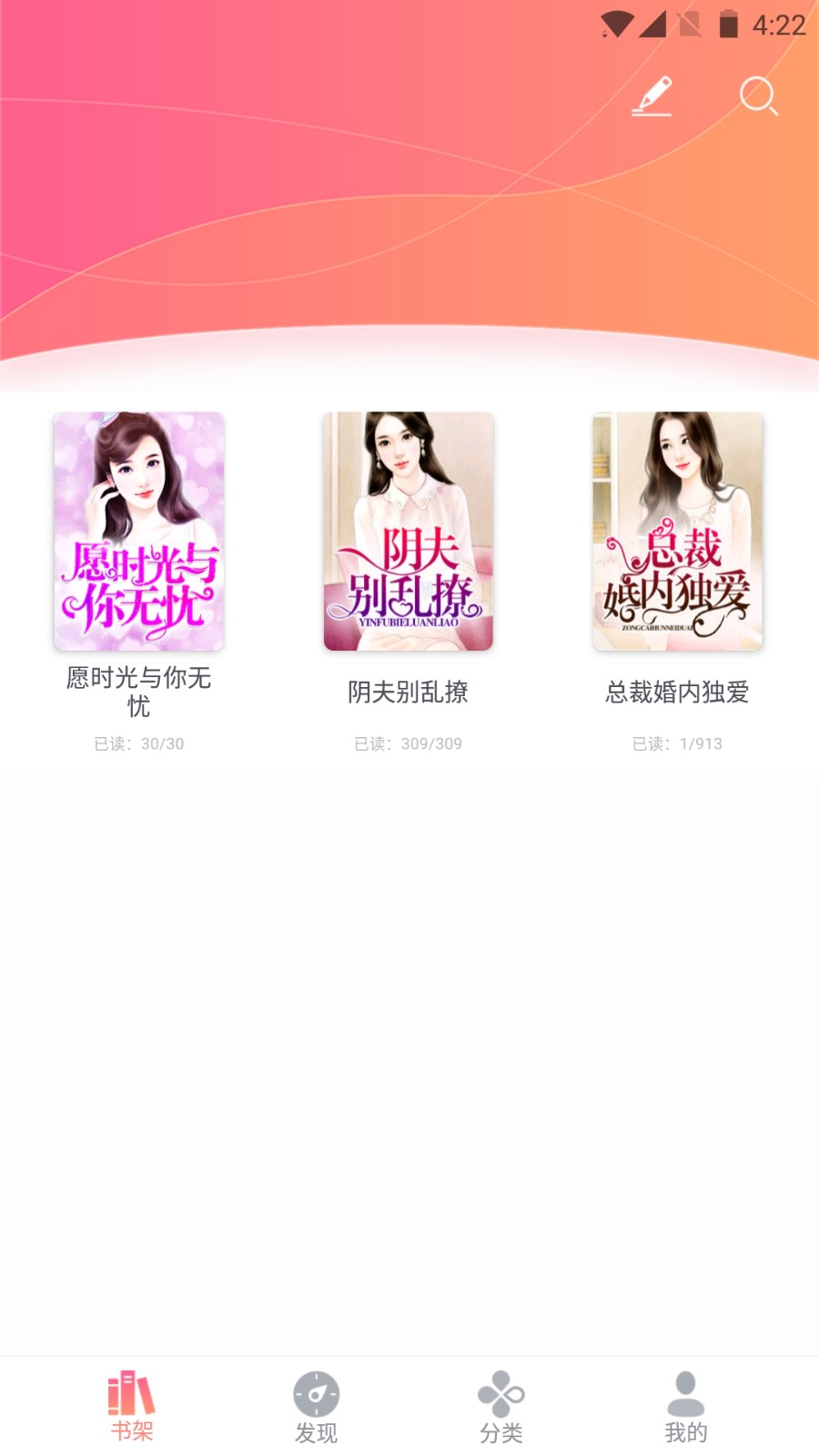Open the 我的 tab
819x1456 pixels.
coord(683,1406)
